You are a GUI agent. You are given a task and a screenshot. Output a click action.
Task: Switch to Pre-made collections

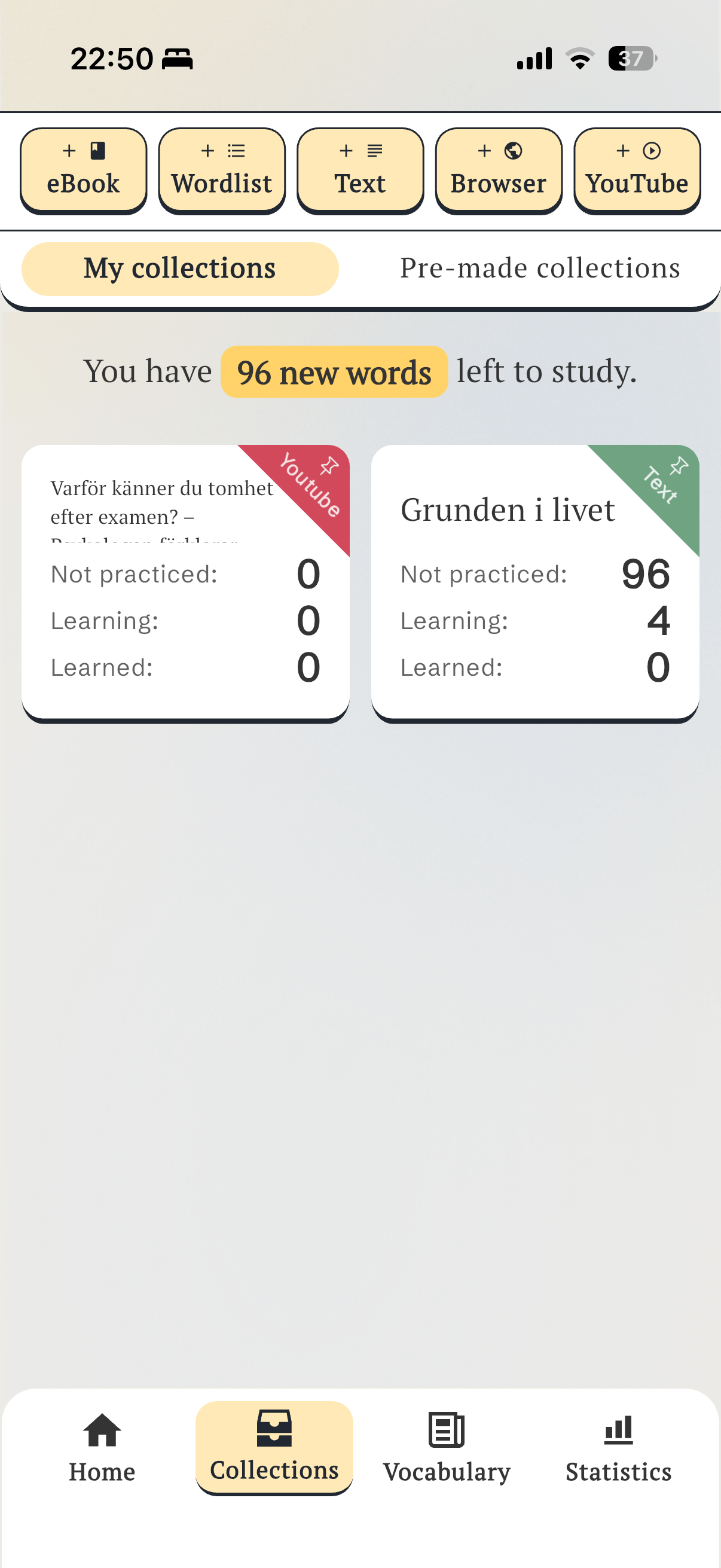[x=540, y=269]
